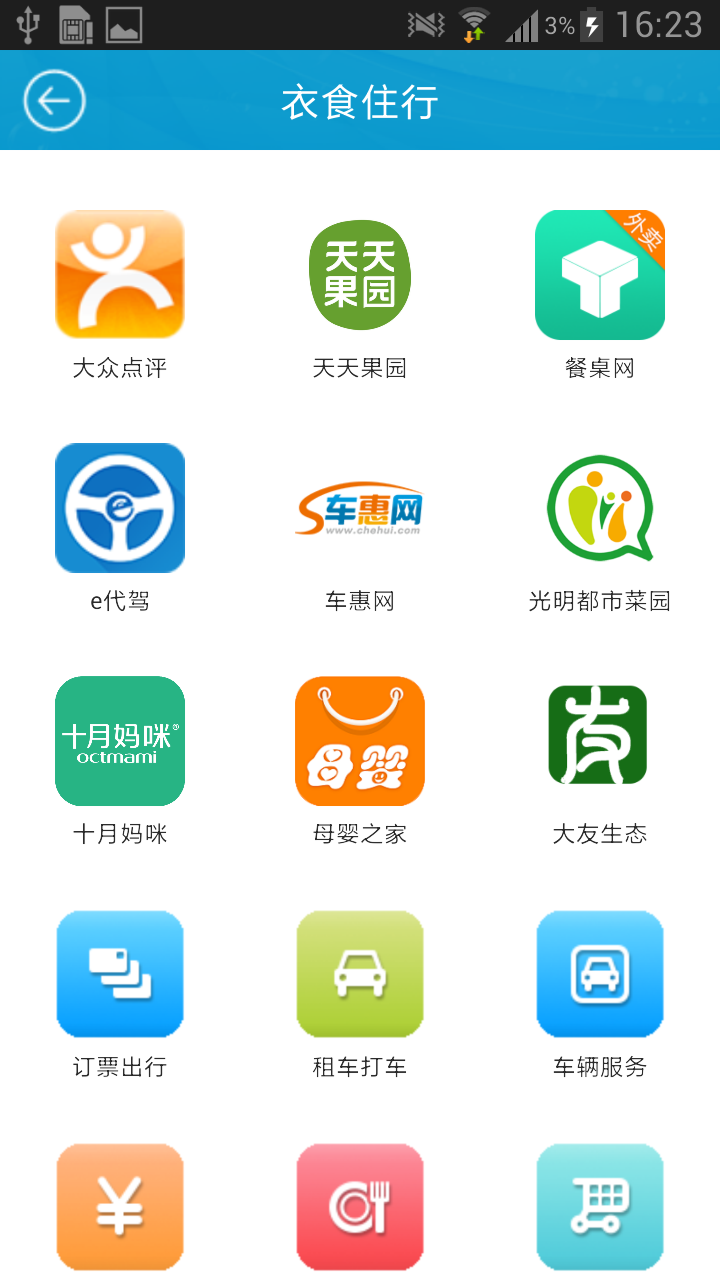720x1280 pixels.
Task: Tap the back arrow in the title bar
Action: pyautogui.click(x=54, y=99)
